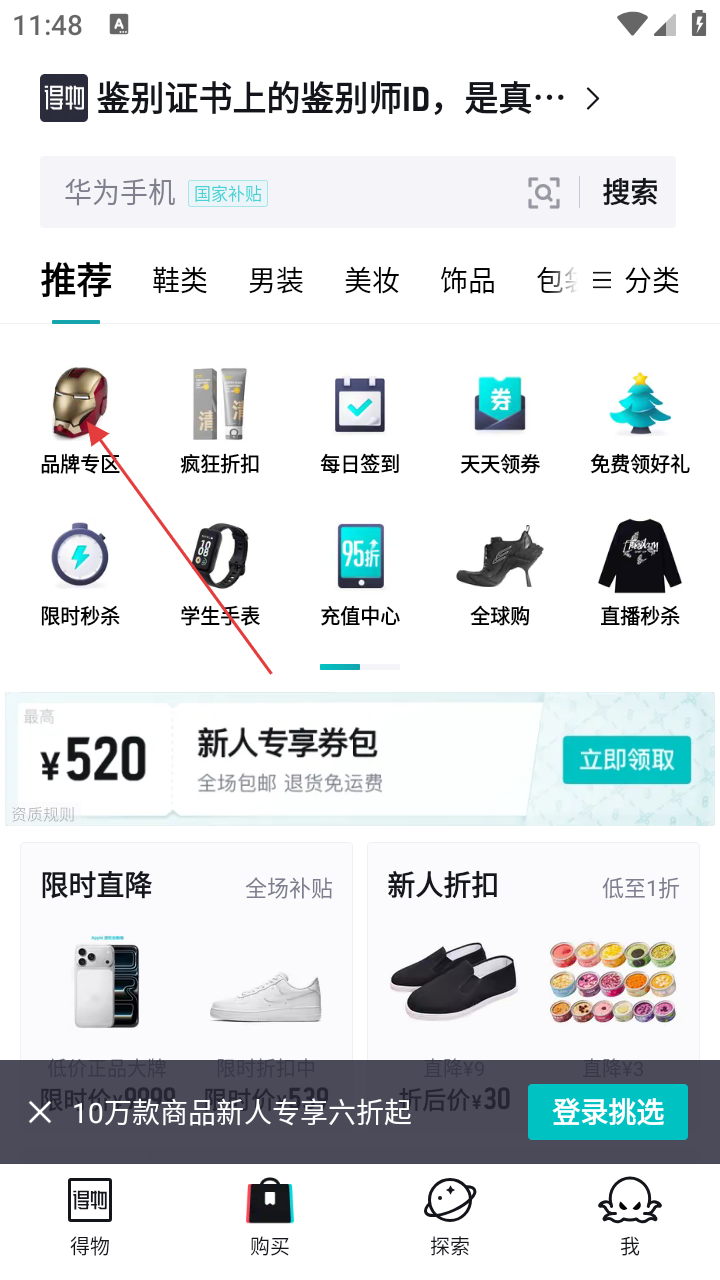Open the image scan search icon
This screenshot has height=1280, width=720.
543,192
